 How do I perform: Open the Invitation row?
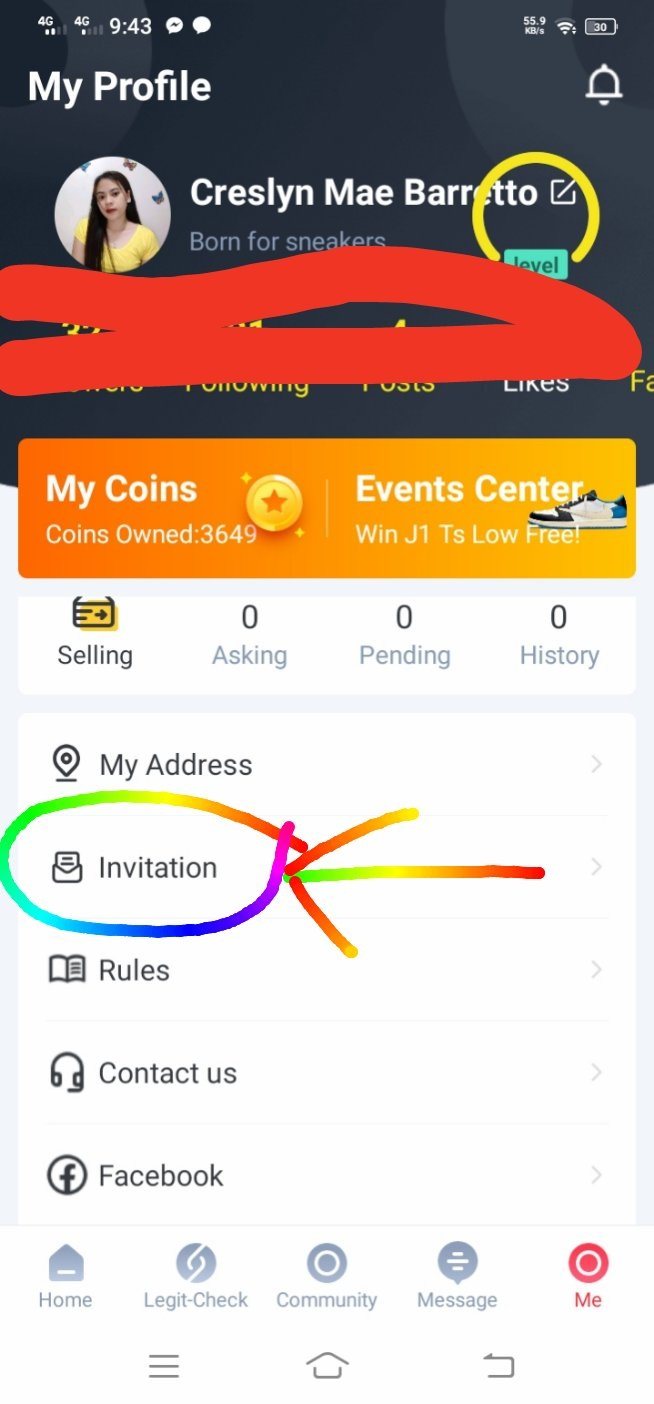point(326,867)
